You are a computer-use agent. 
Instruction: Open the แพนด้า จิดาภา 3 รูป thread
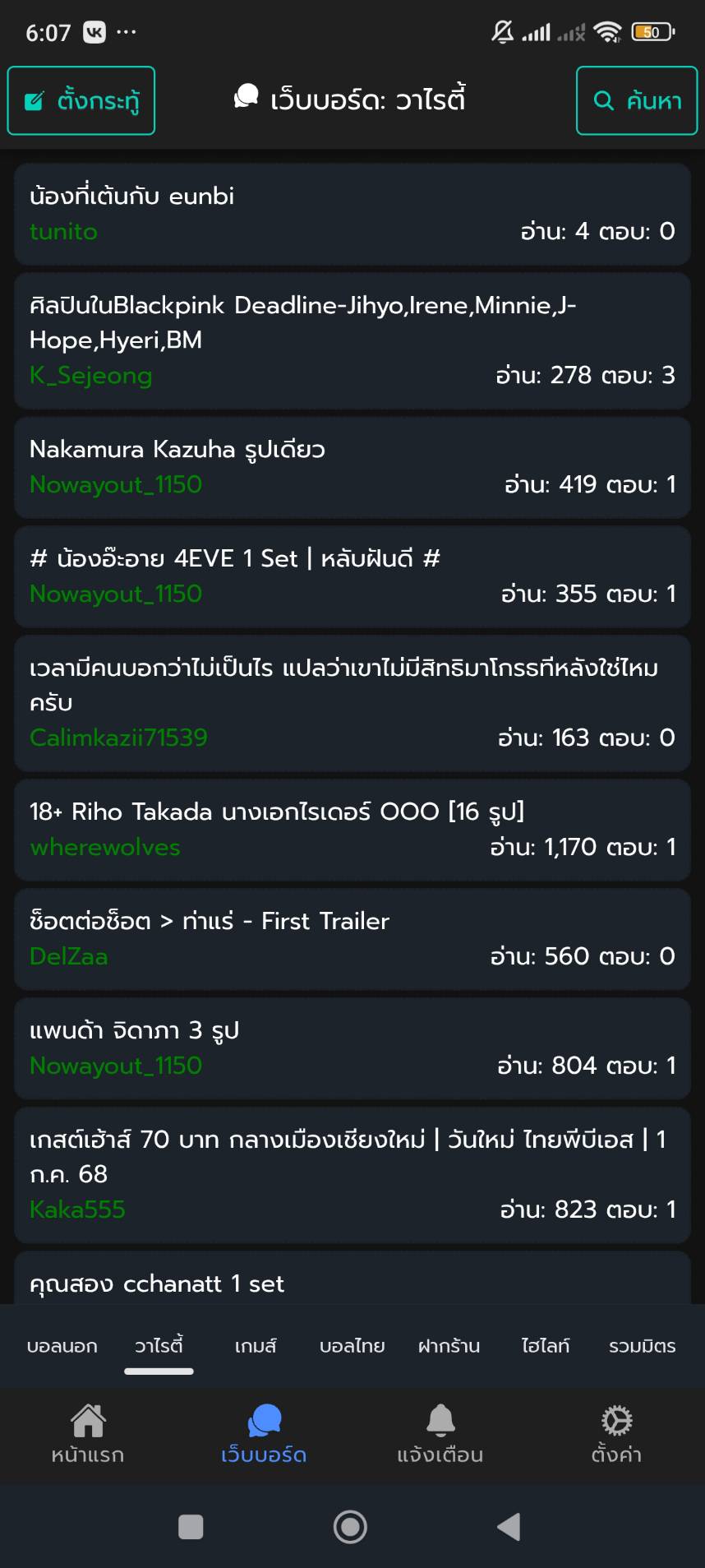pyautogui.click(x=352, y=1048)
